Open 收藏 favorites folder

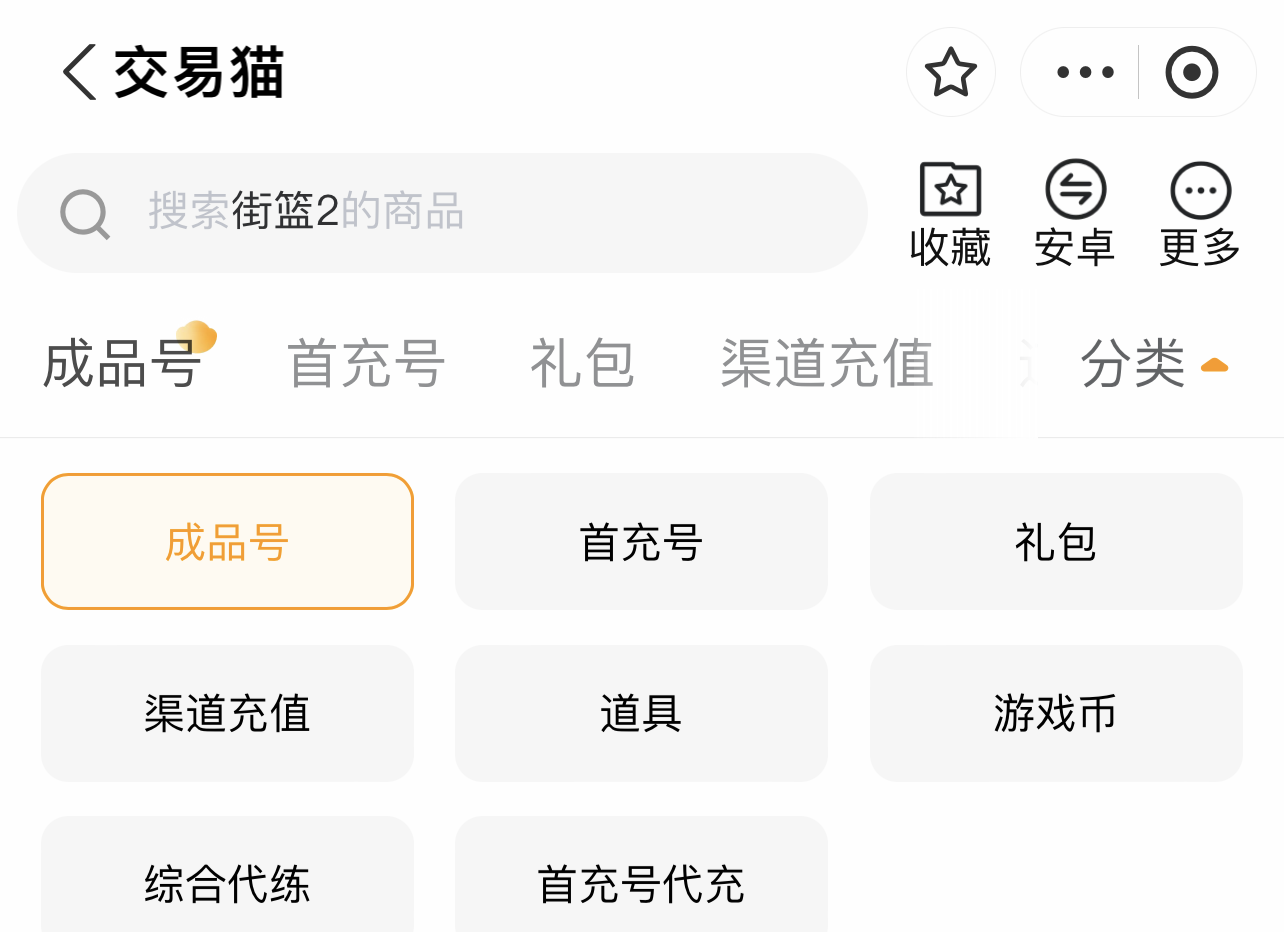click(x=950, y=213)
